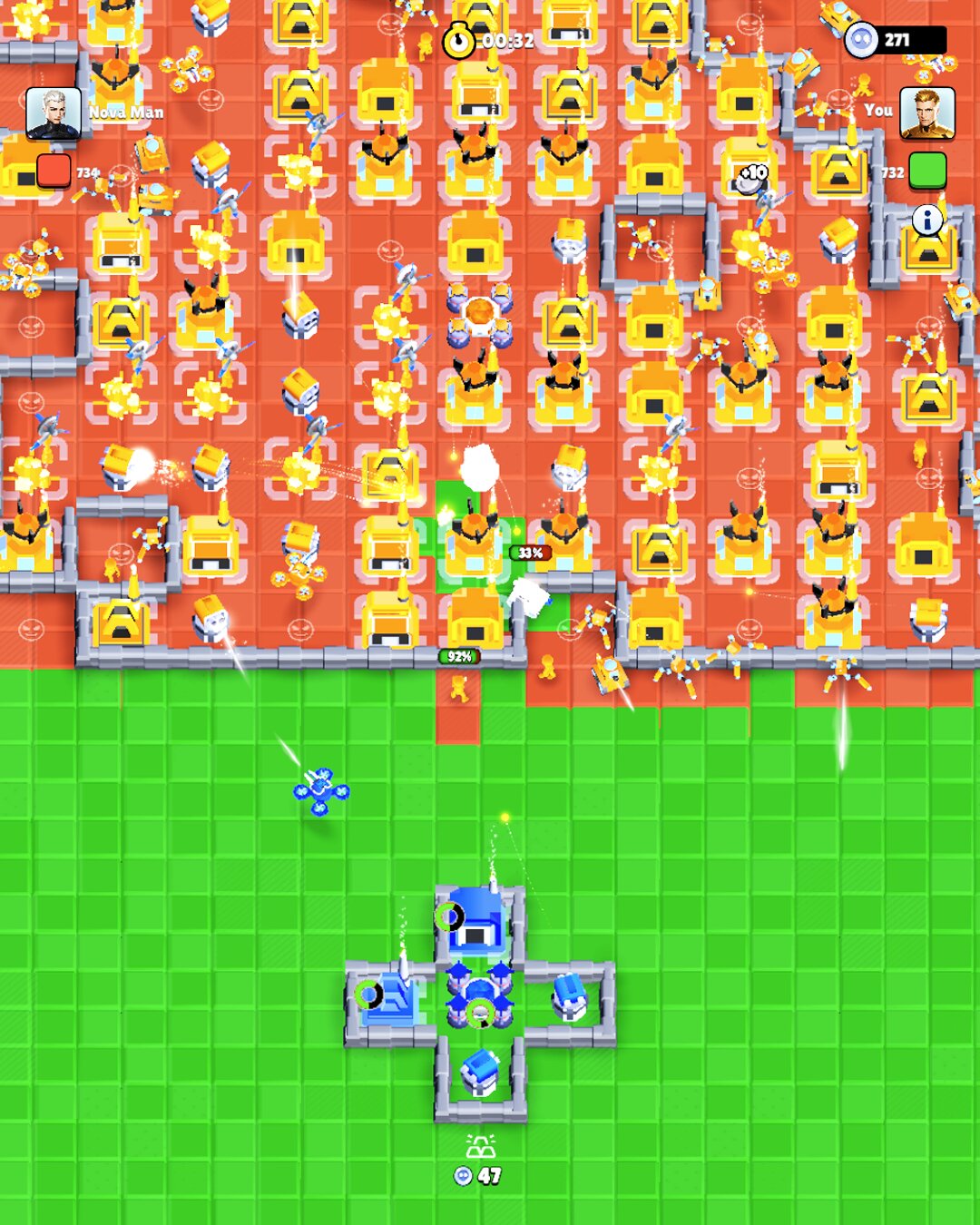Tap your own player avatar
This screenshot has width=980, height=1225.
click(x=926, y=113)
